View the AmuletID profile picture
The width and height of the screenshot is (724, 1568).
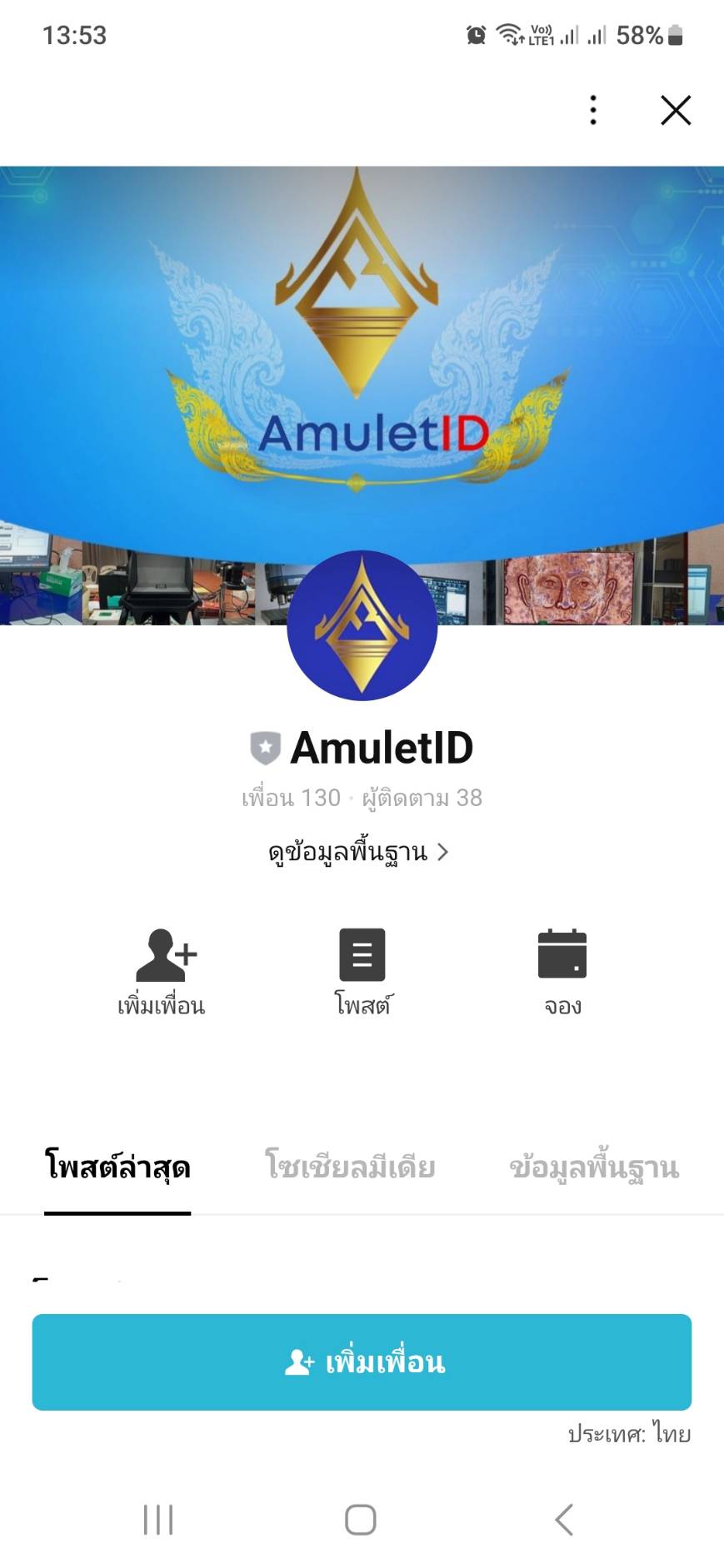pos(362,625)
